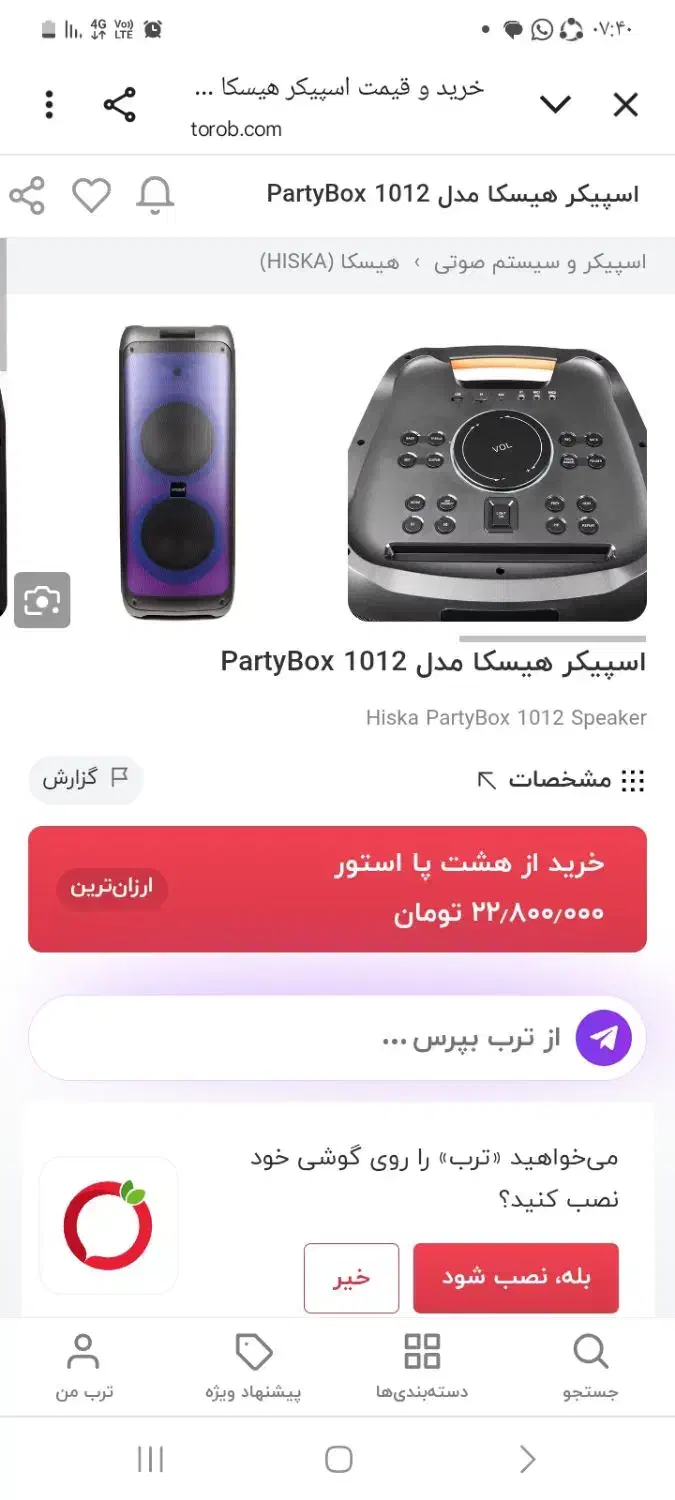
Task: Enable the price alert bell
Action: tap(155, 196)
